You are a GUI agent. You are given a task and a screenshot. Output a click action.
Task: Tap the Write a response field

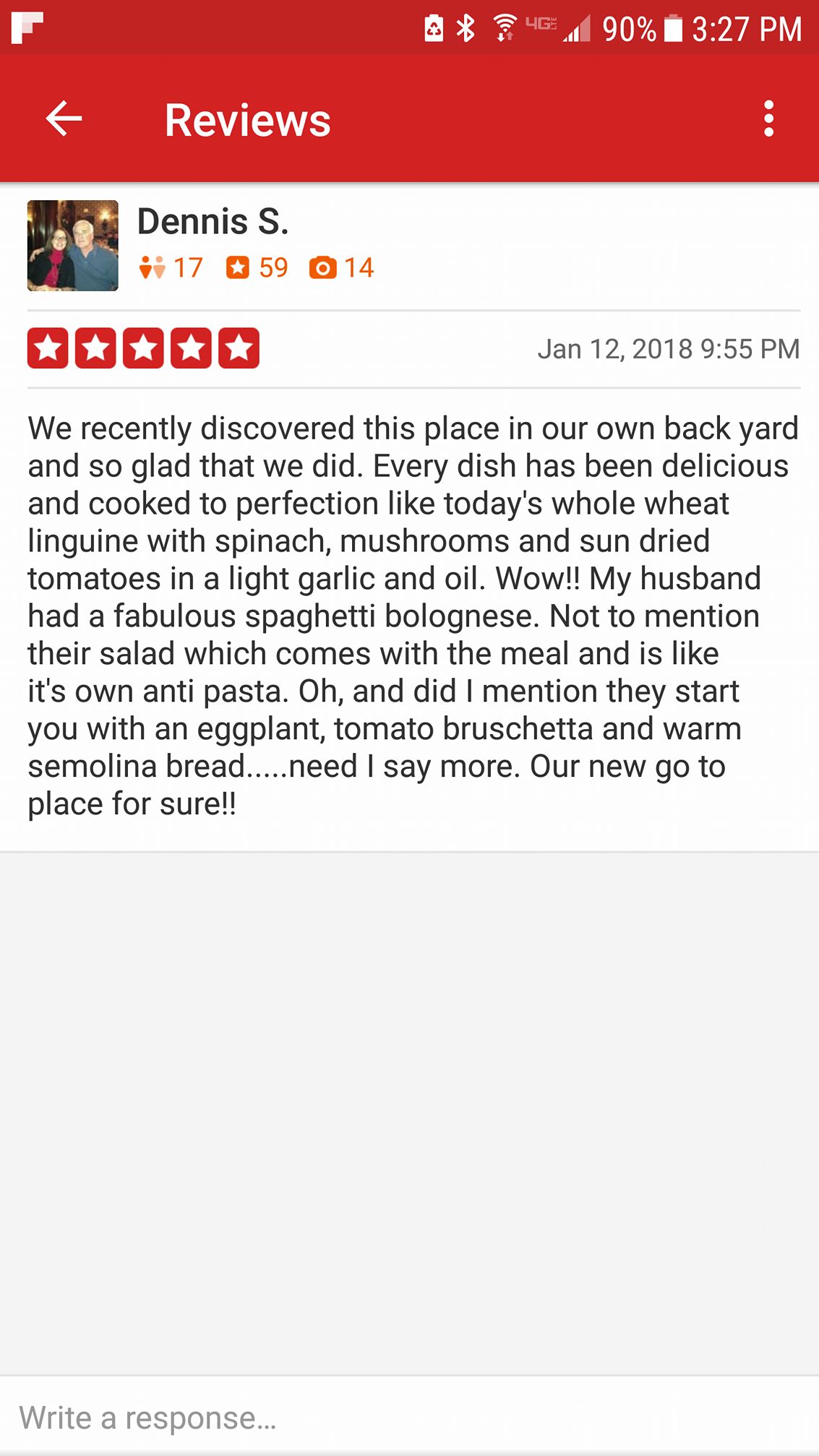pyautogui.click(x=409, y=1417)
